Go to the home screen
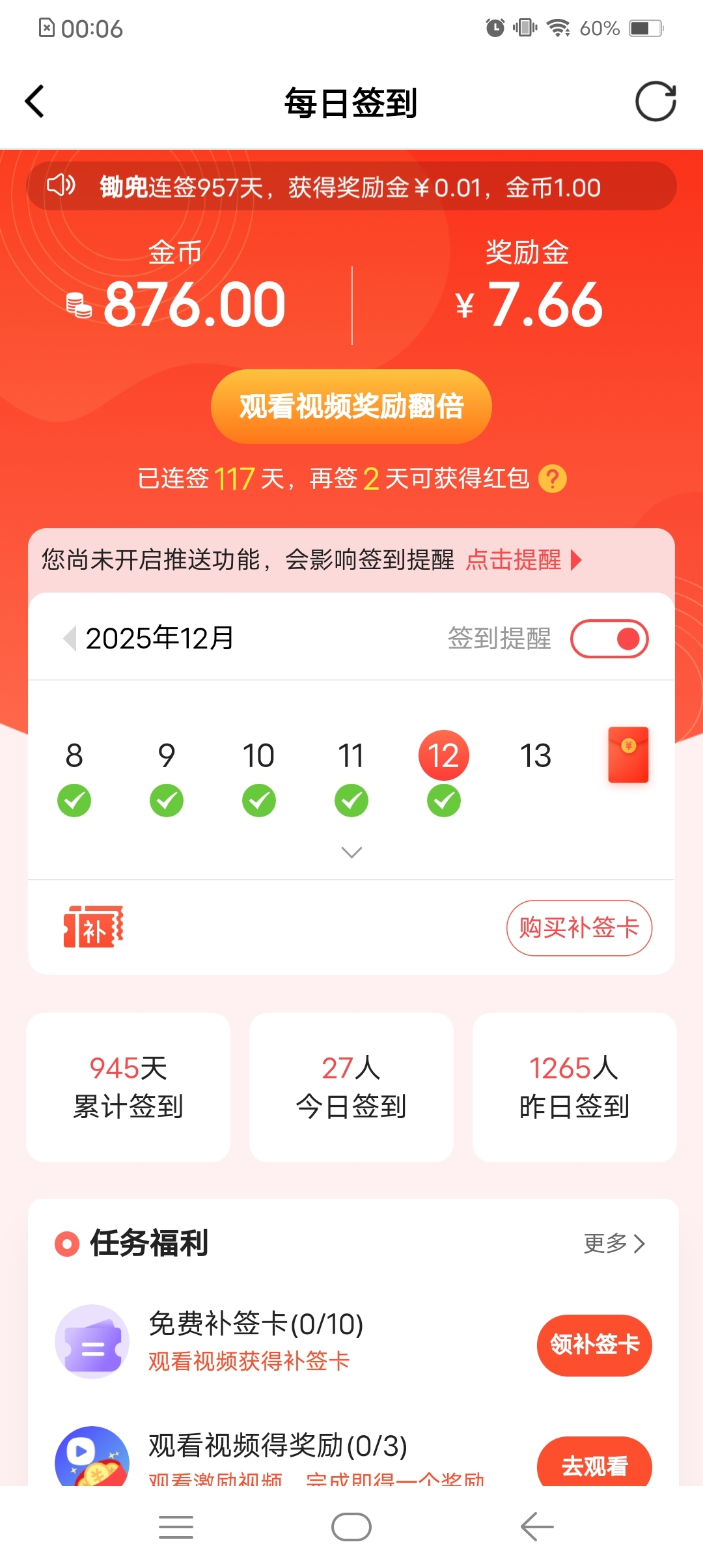The width and height of the screenshot is (703, 1568). tap(351, 1527)
